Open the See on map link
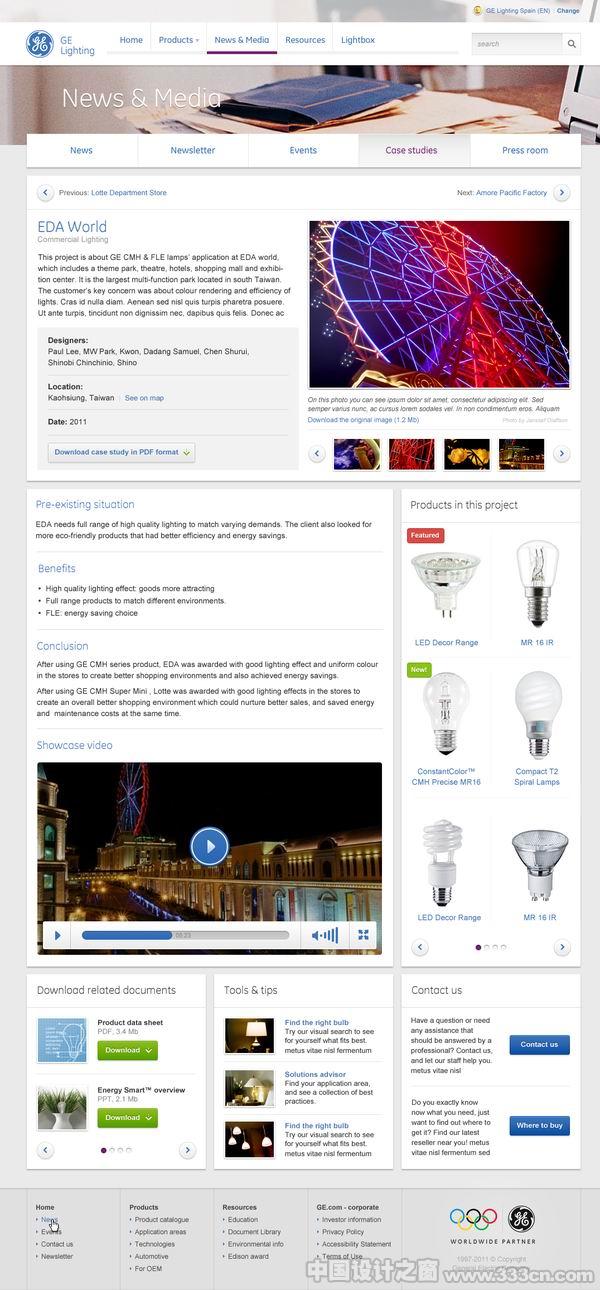 (144, 398)
